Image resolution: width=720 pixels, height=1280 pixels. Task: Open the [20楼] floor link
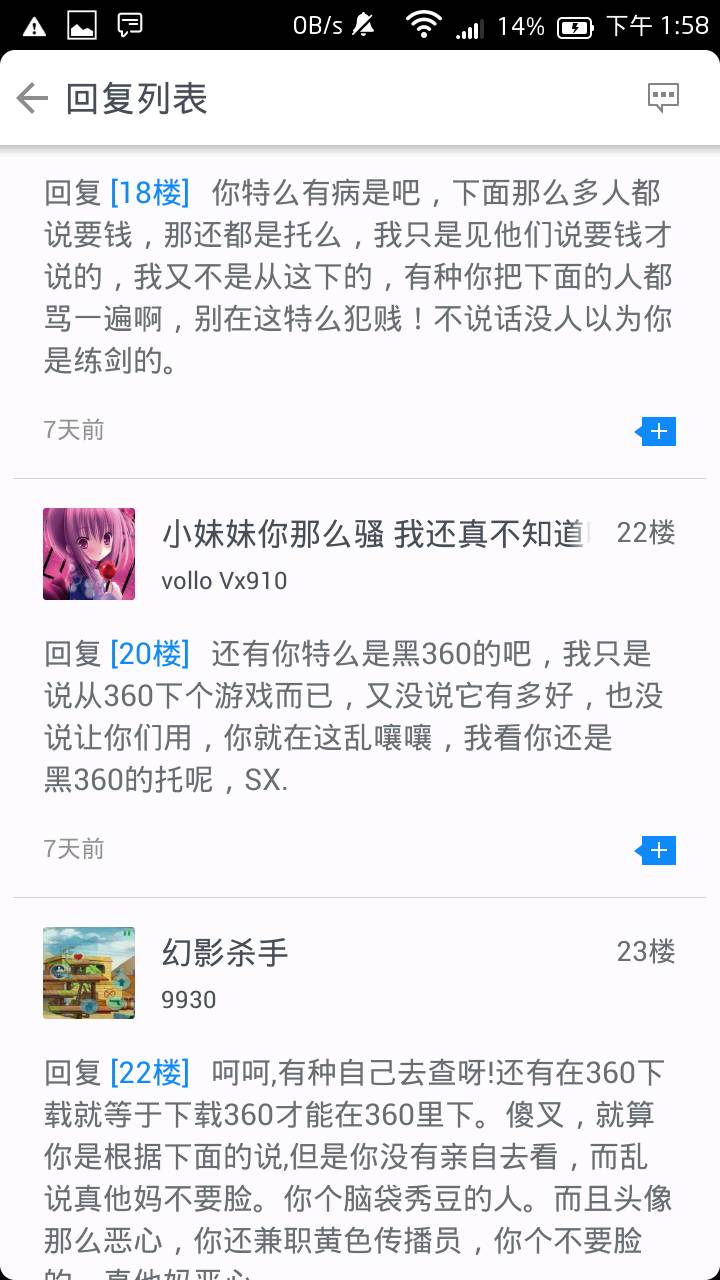(149, 654)
